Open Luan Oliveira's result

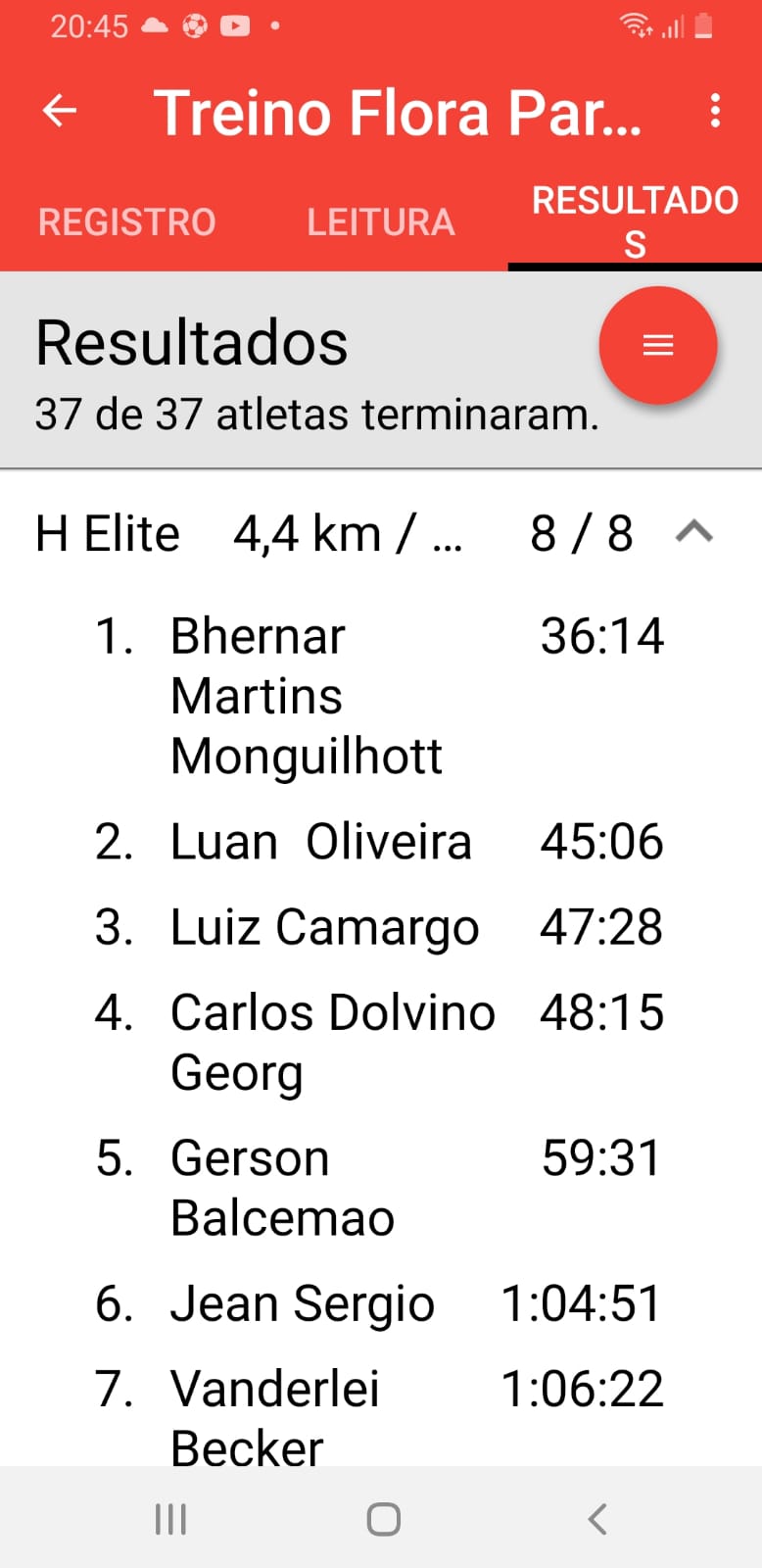[x=380, y=843]
